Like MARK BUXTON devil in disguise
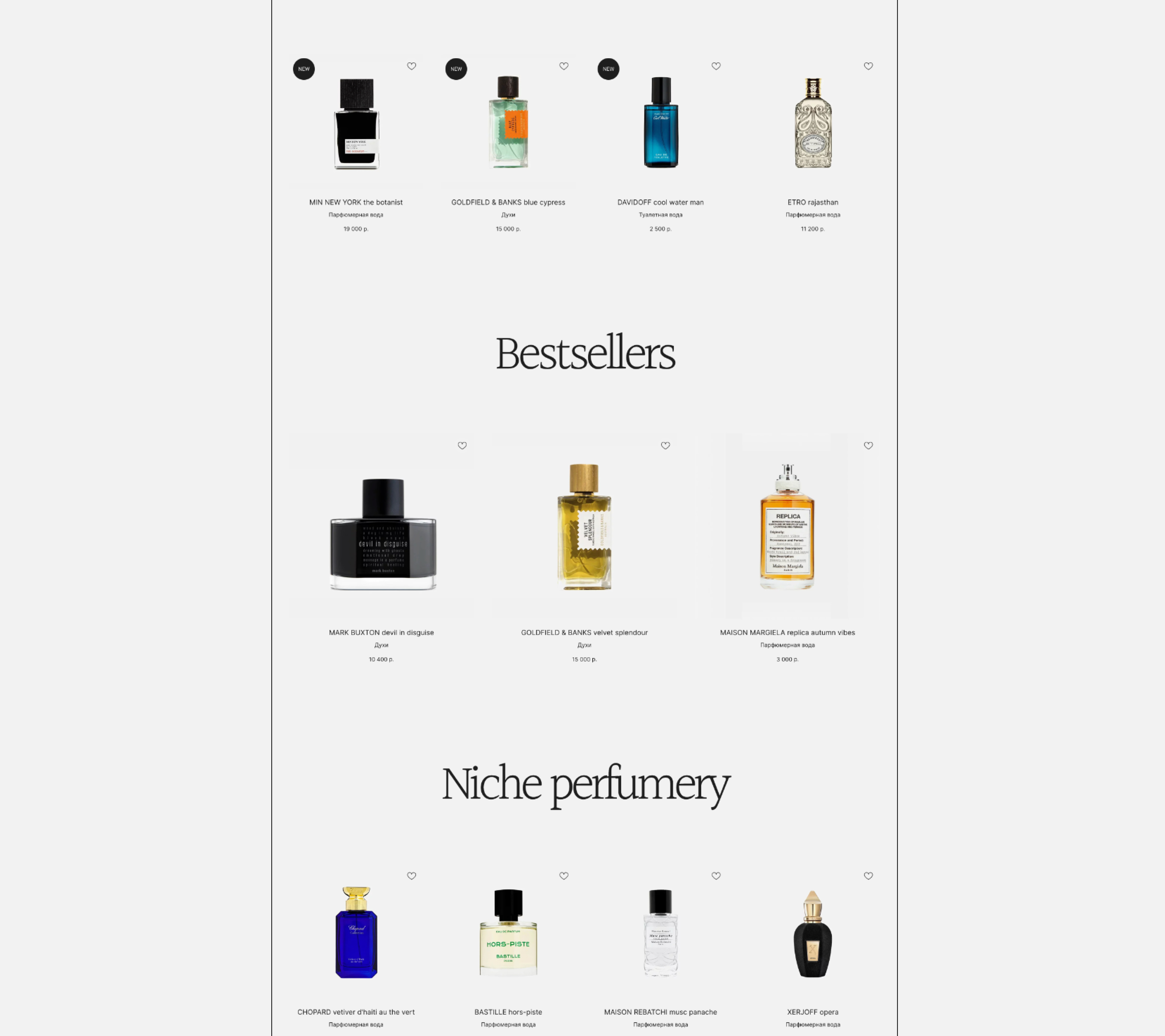 point(462,446)
